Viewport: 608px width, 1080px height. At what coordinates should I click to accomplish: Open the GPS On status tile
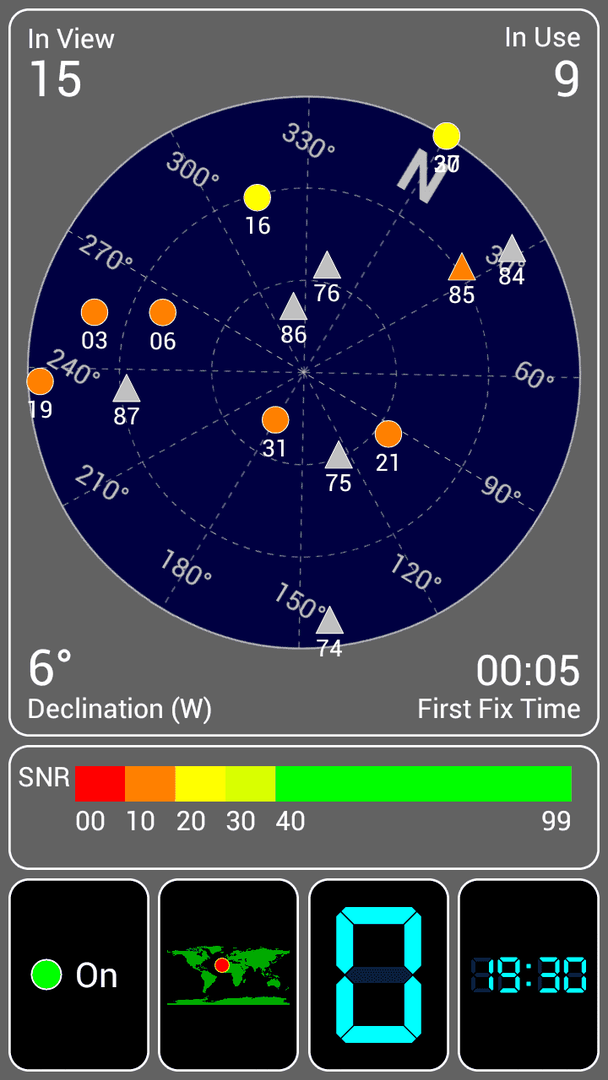click(x=78, y=974)
